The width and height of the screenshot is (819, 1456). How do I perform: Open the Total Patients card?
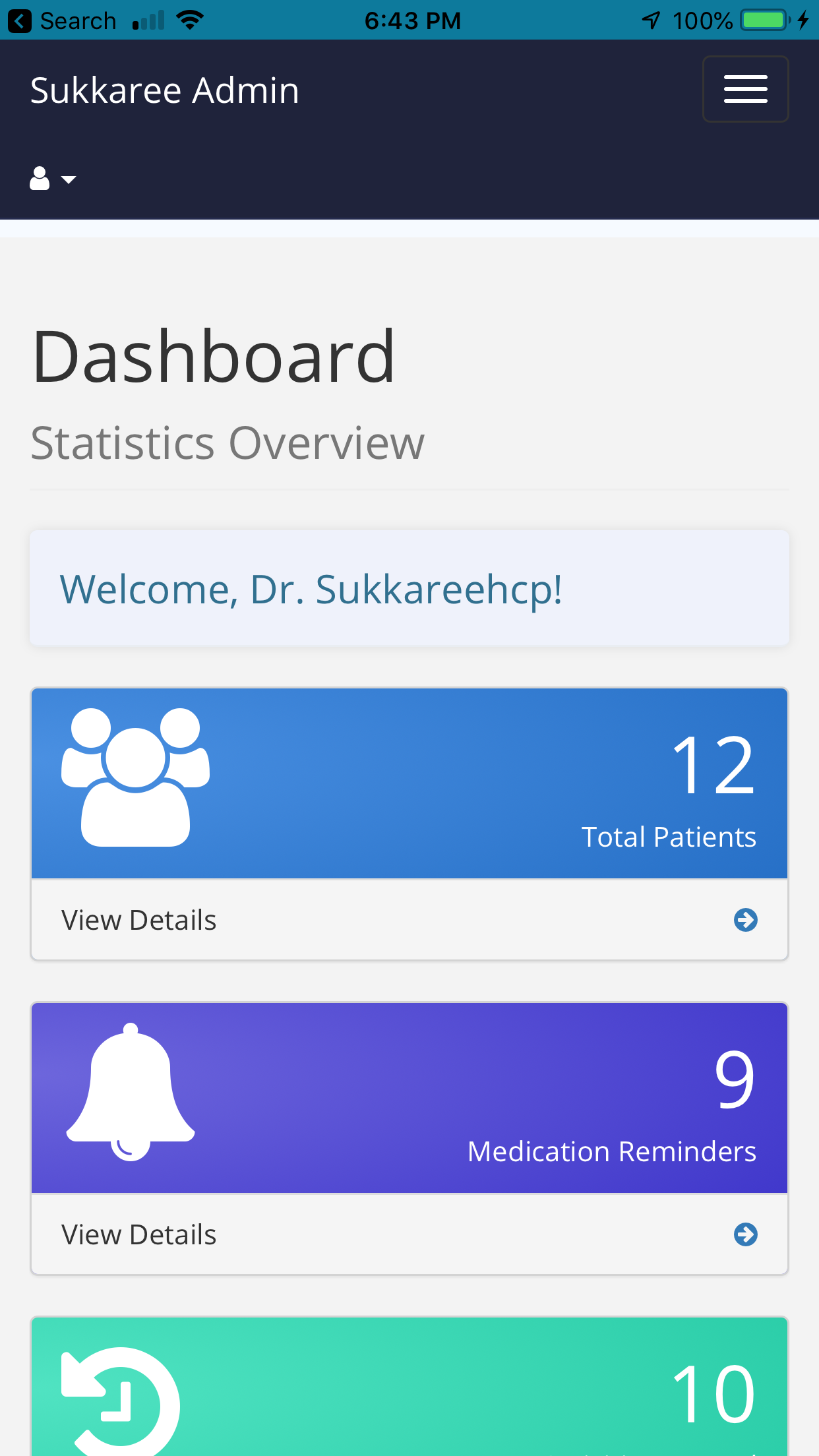click(x=409, y=783)
